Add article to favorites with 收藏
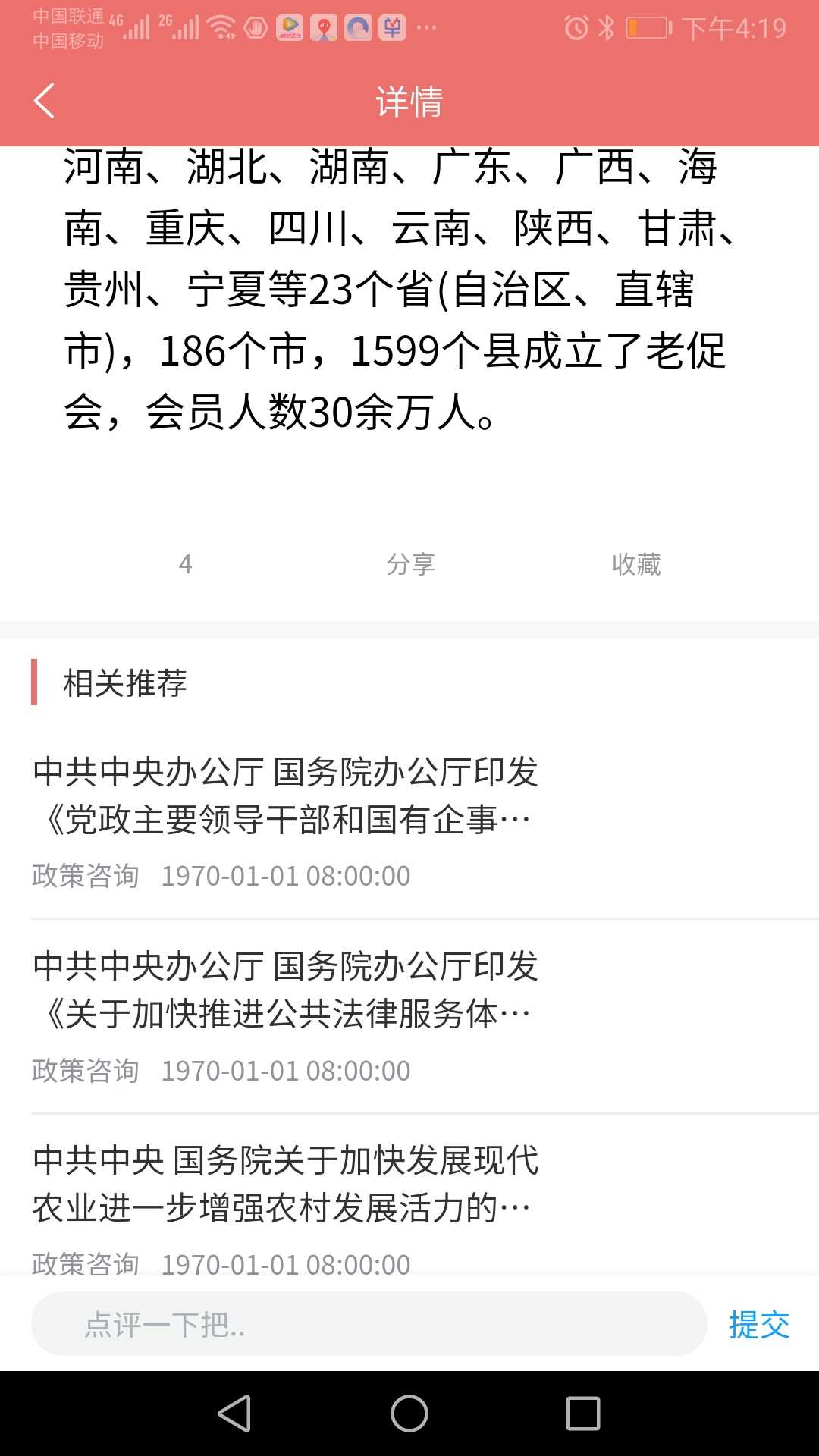 point(635,564)
